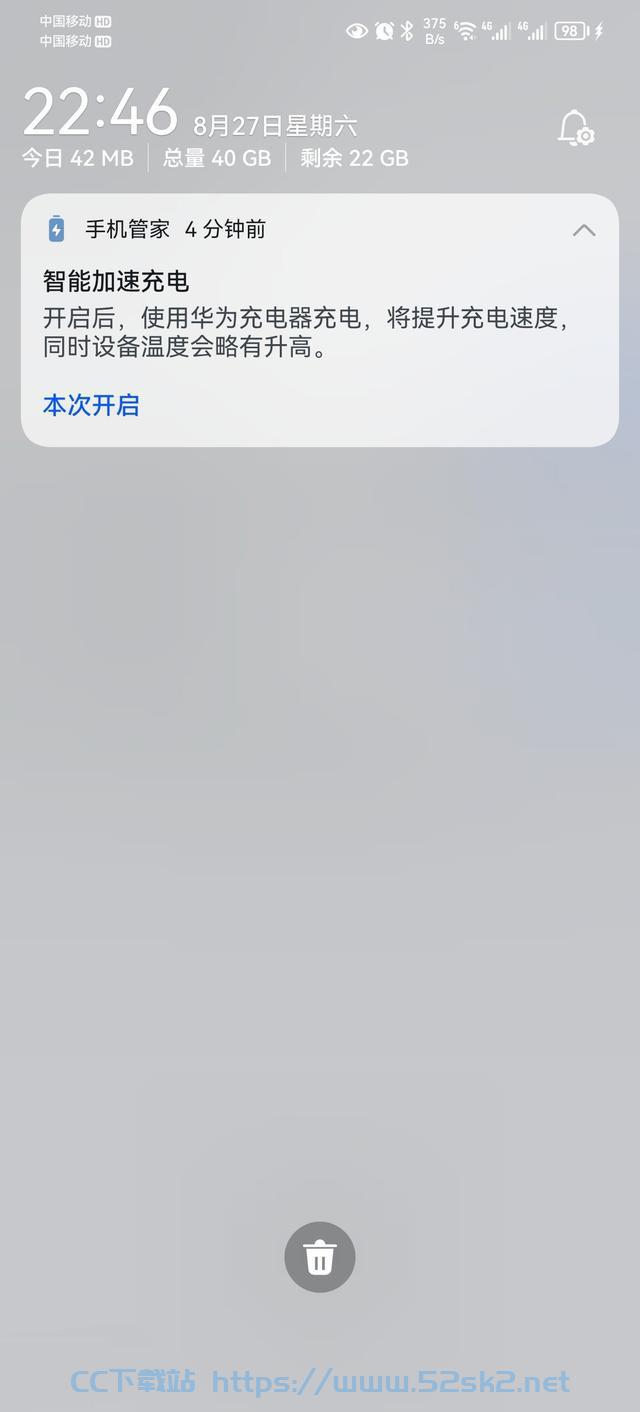The width and height of the screenshot is (640, 1412).
Task: Clear all notifications with trash button
Action: [x=320, y=1257]
